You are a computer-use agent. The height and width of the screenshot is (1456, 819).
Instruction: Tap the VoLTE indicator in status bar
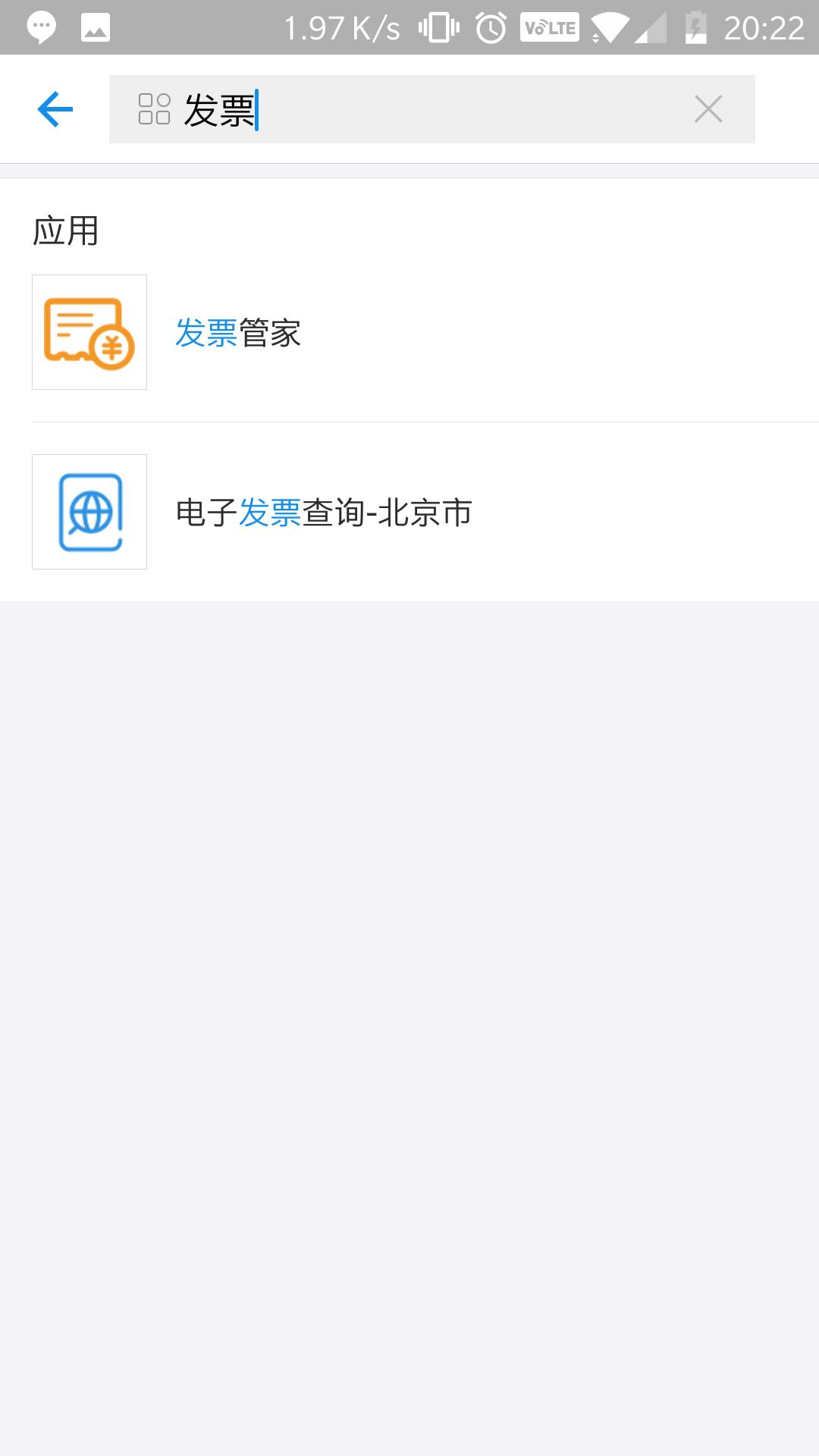point(548,27)
